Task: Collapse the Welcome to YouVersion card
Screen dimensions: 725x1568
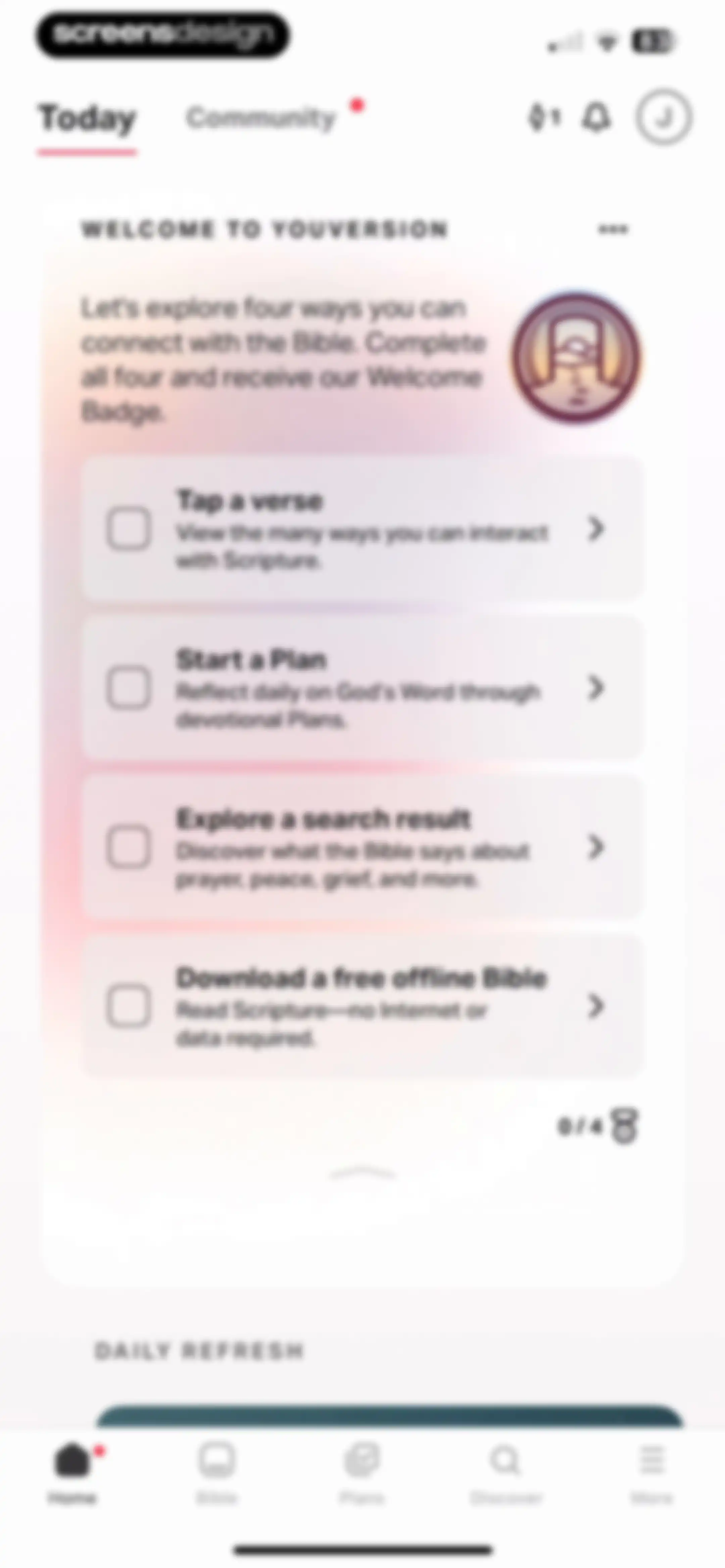Action: (362, 1173)
